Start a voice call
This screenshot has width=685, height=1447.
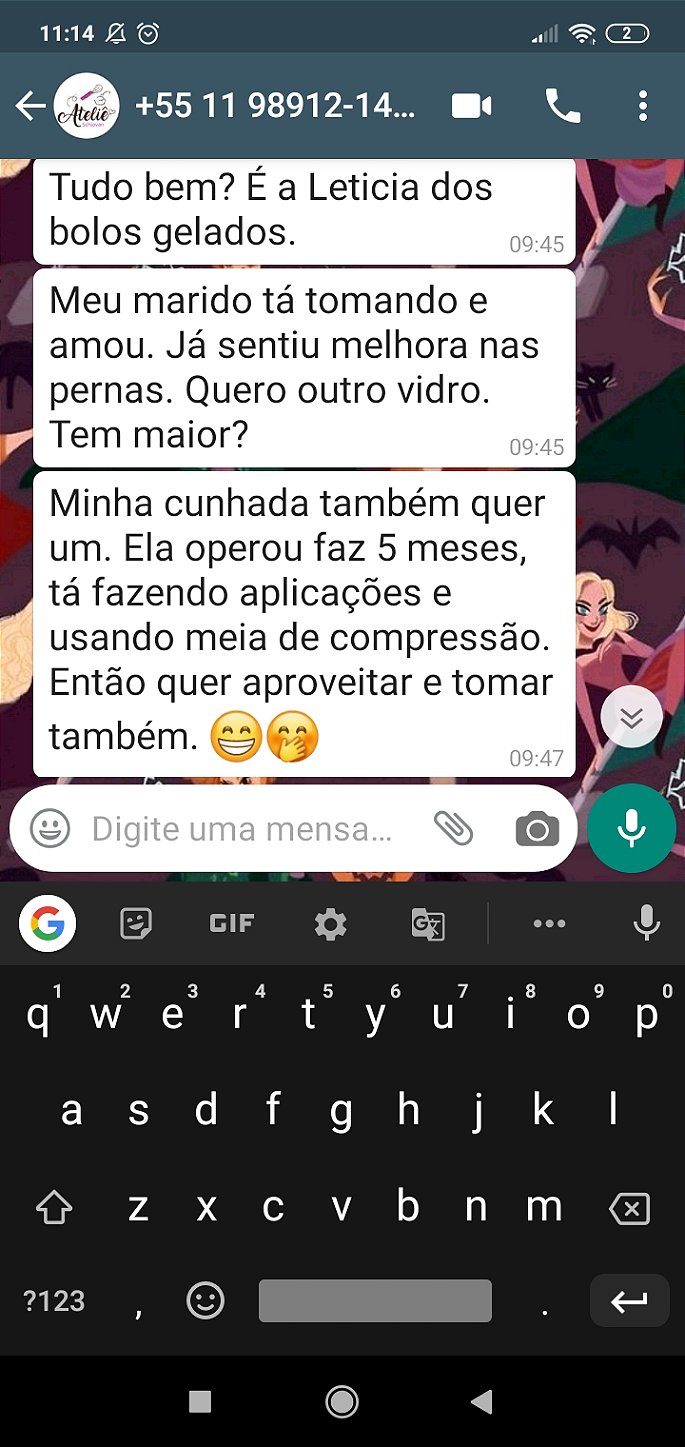point(562,106)
